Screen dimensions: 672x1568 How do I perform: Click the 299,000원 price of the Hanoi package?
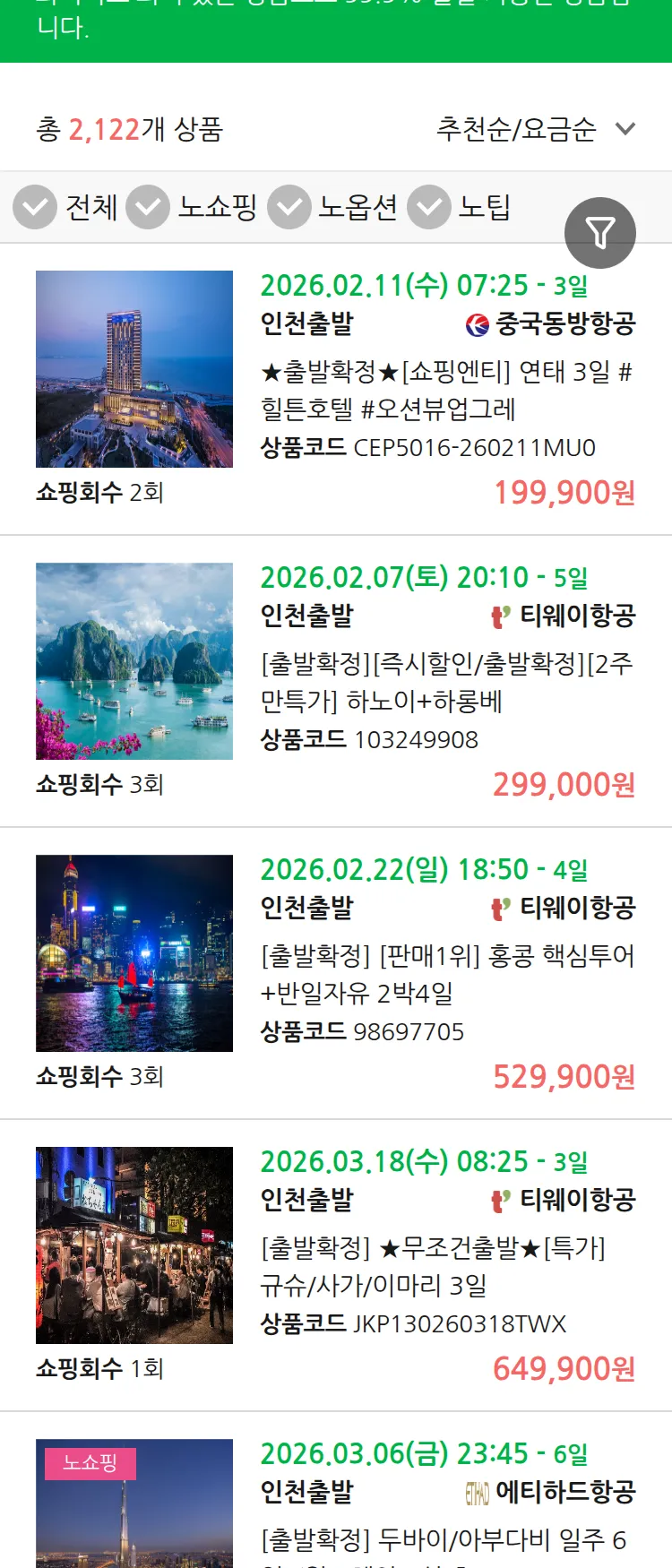(x=564, y=783)
